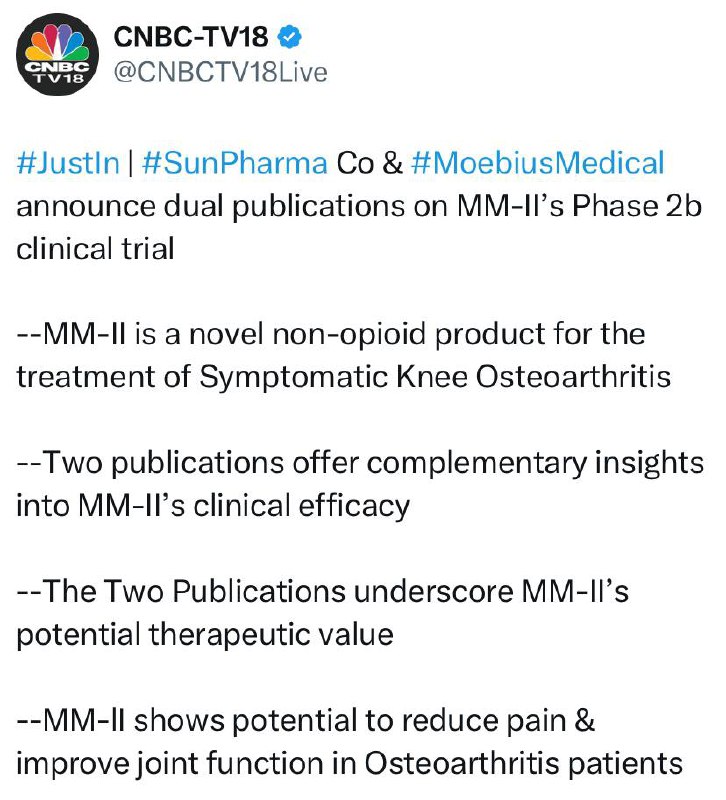Open the #SunPharma hashtag
The width and height of the screenshot is (726, 800).
pyautogui.click(x=234, y=163)
